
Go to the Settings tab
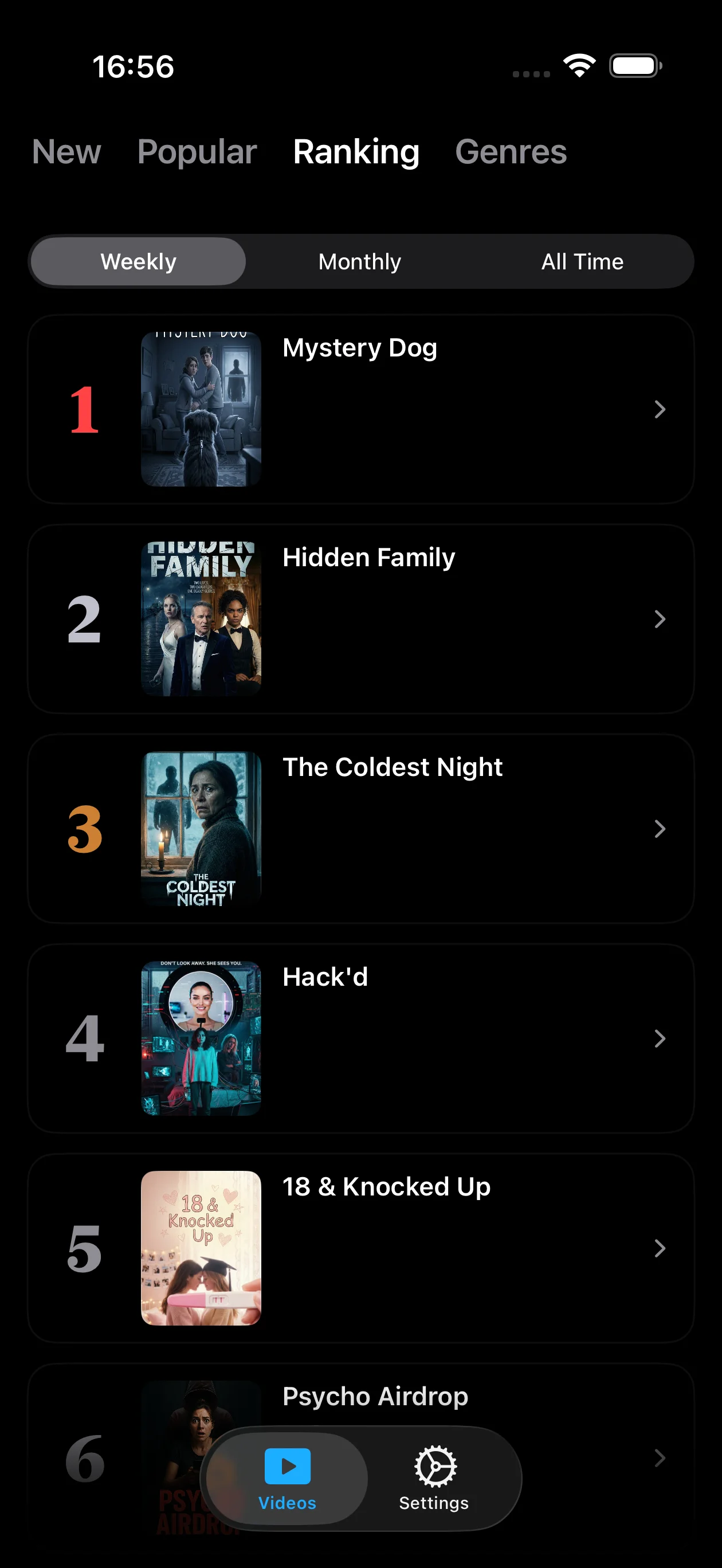click(x=433, y=1478)
